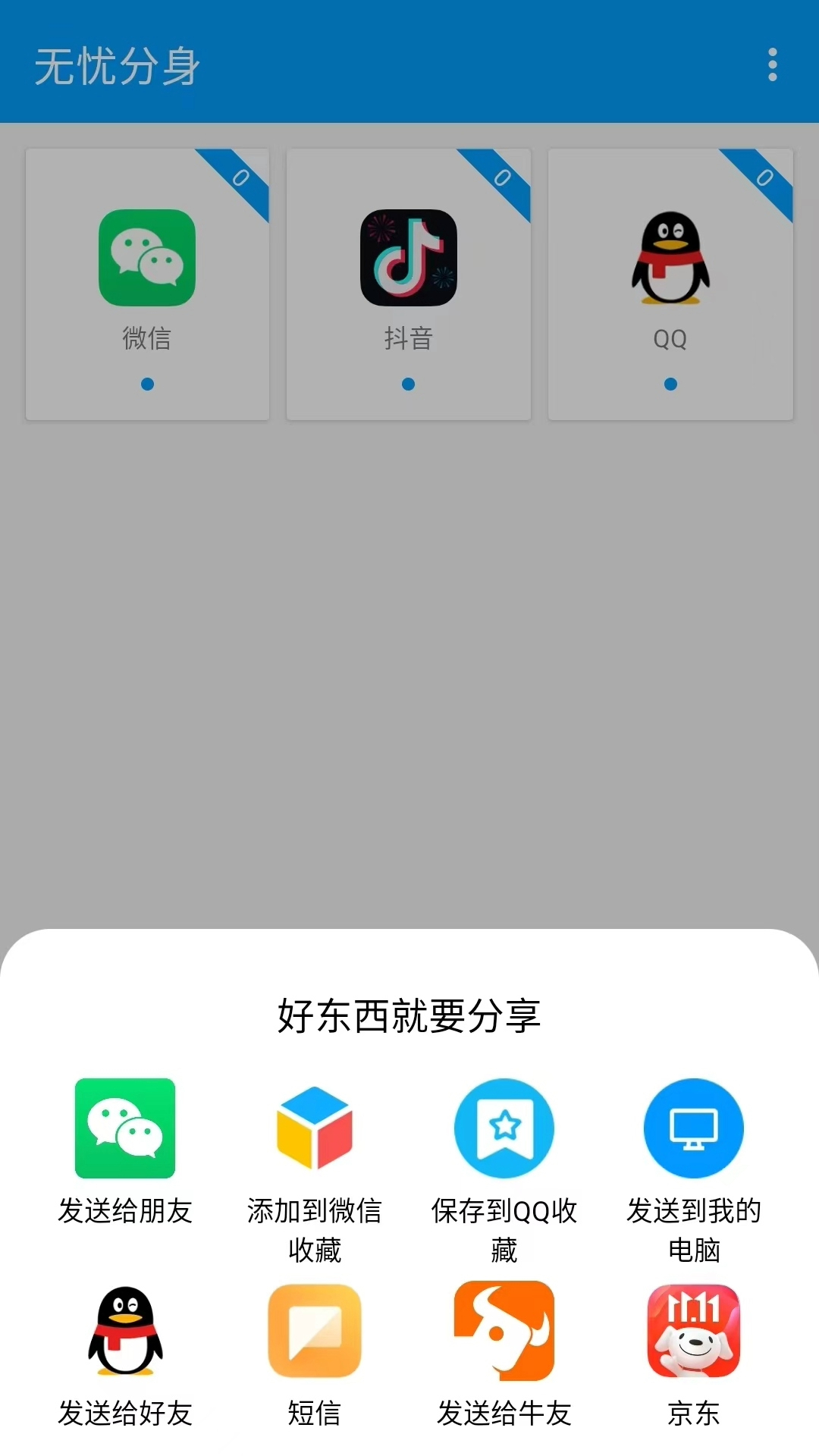Select the 发送给牛友 bull icon
819x1456 pixels.
[504, 1331]
